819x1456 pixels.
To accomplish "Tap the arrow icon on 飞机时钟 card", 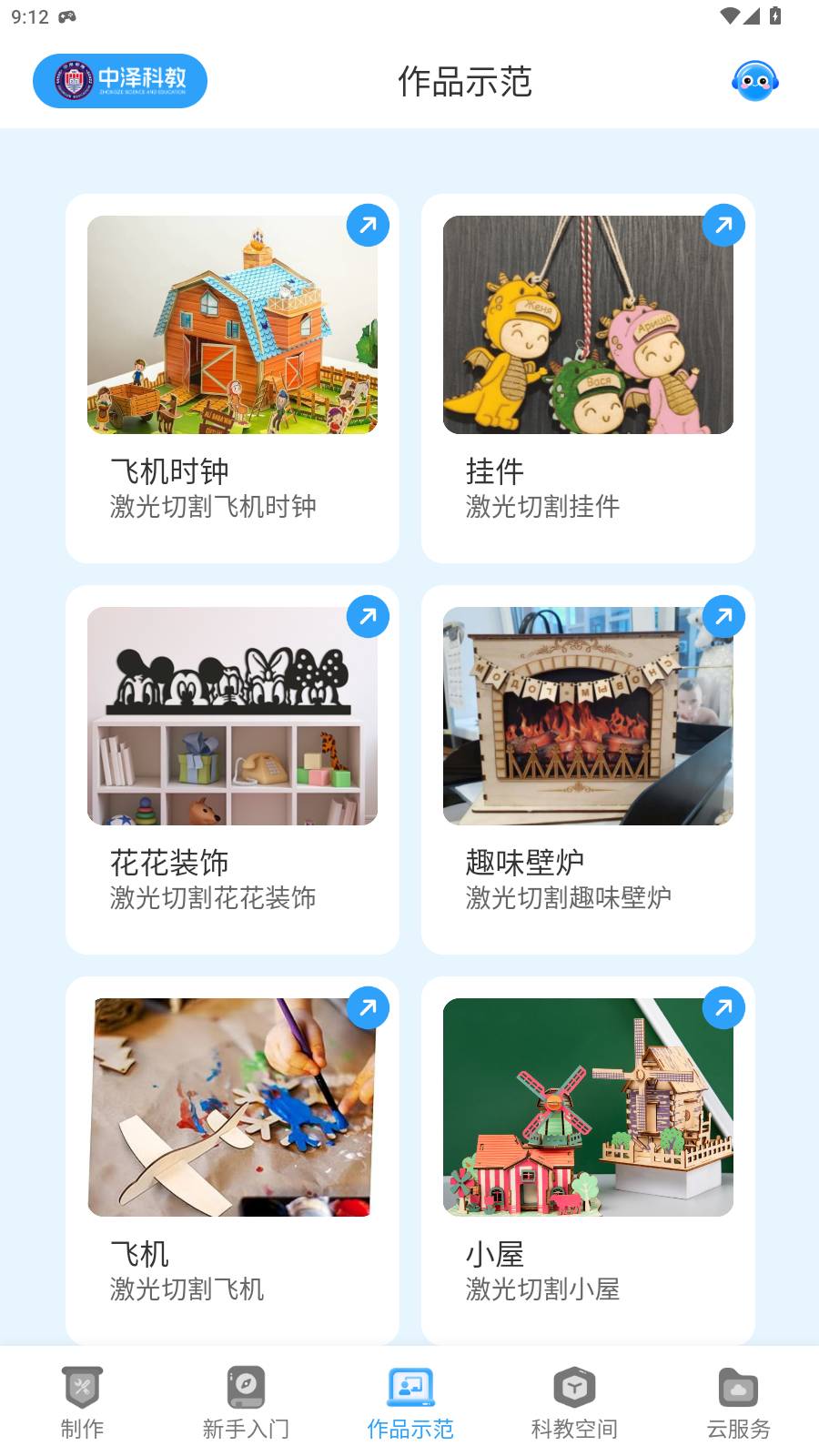I will [368, 225].
